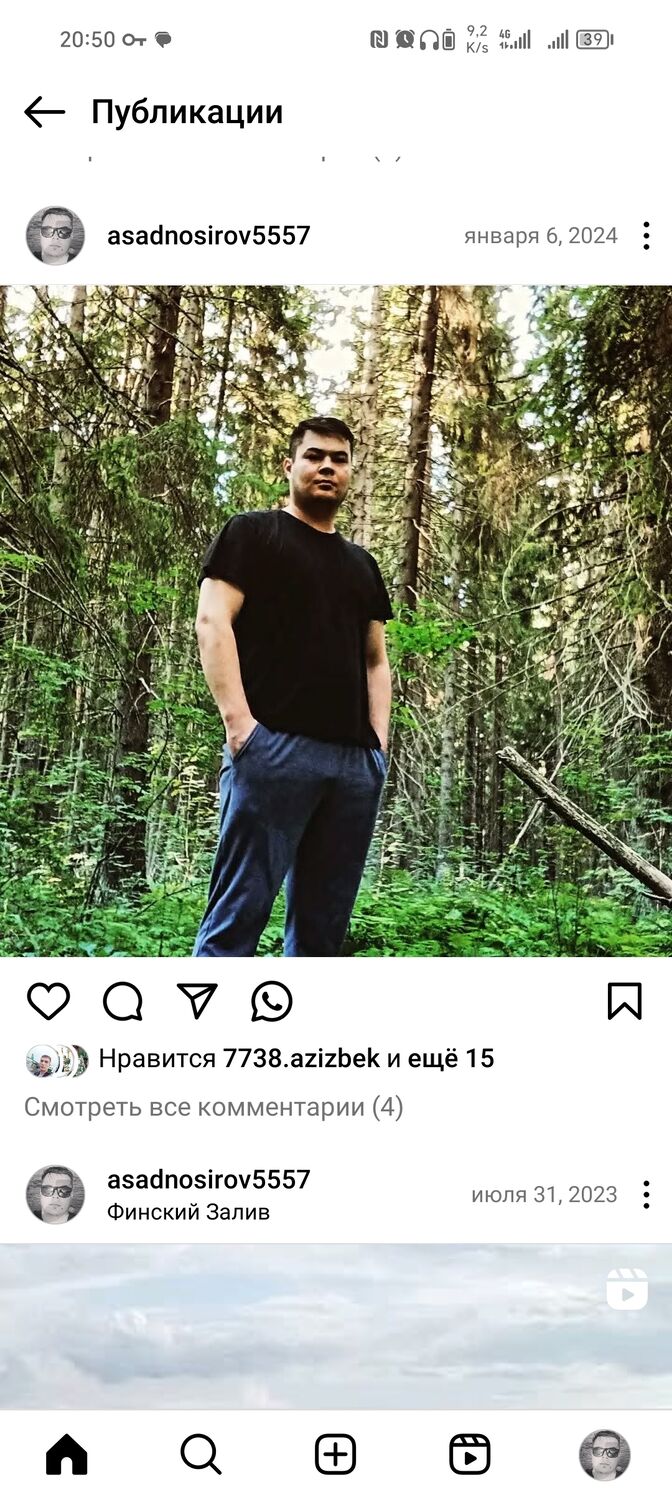Open asadnosirov5557's profile from the January post header

[x=208, y=236]
